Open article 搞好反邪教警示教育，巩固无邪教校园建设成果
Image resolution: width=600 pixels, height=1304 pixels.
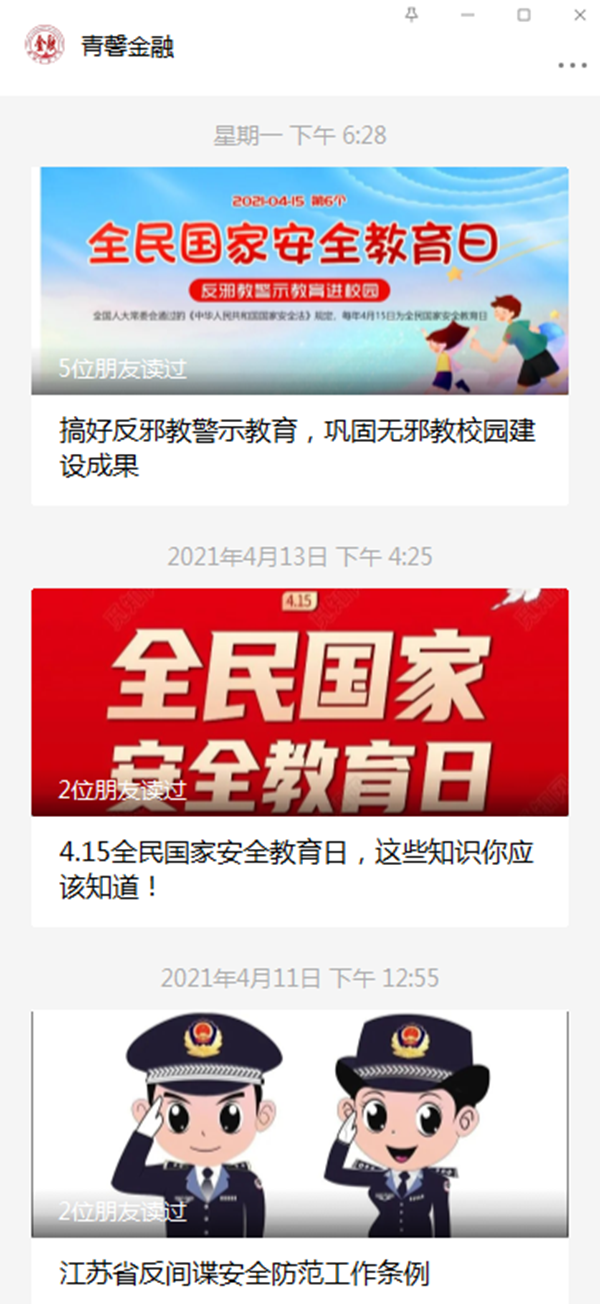click(298, 447)
